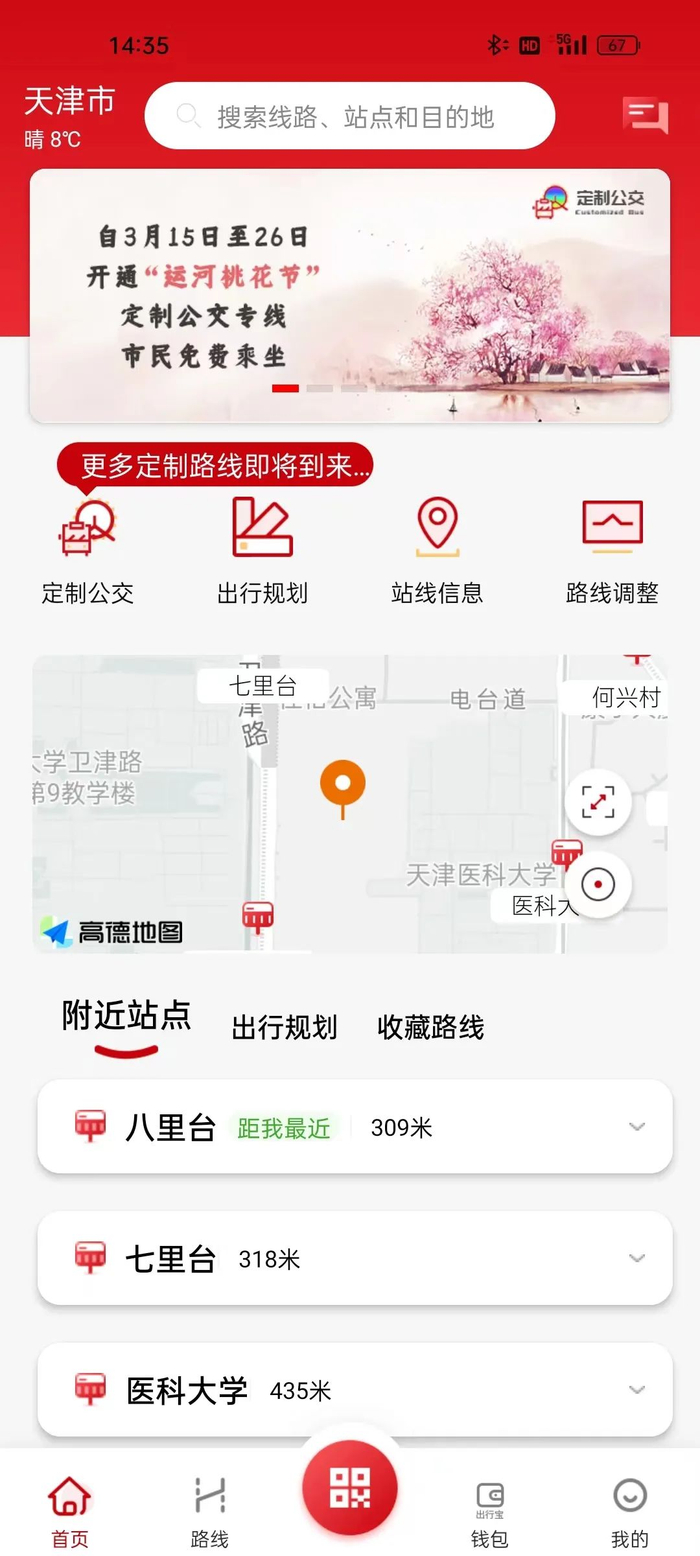Select the 首页 home tab
The height and width of the screenshot is (1556, 700).
[70, 1509]
